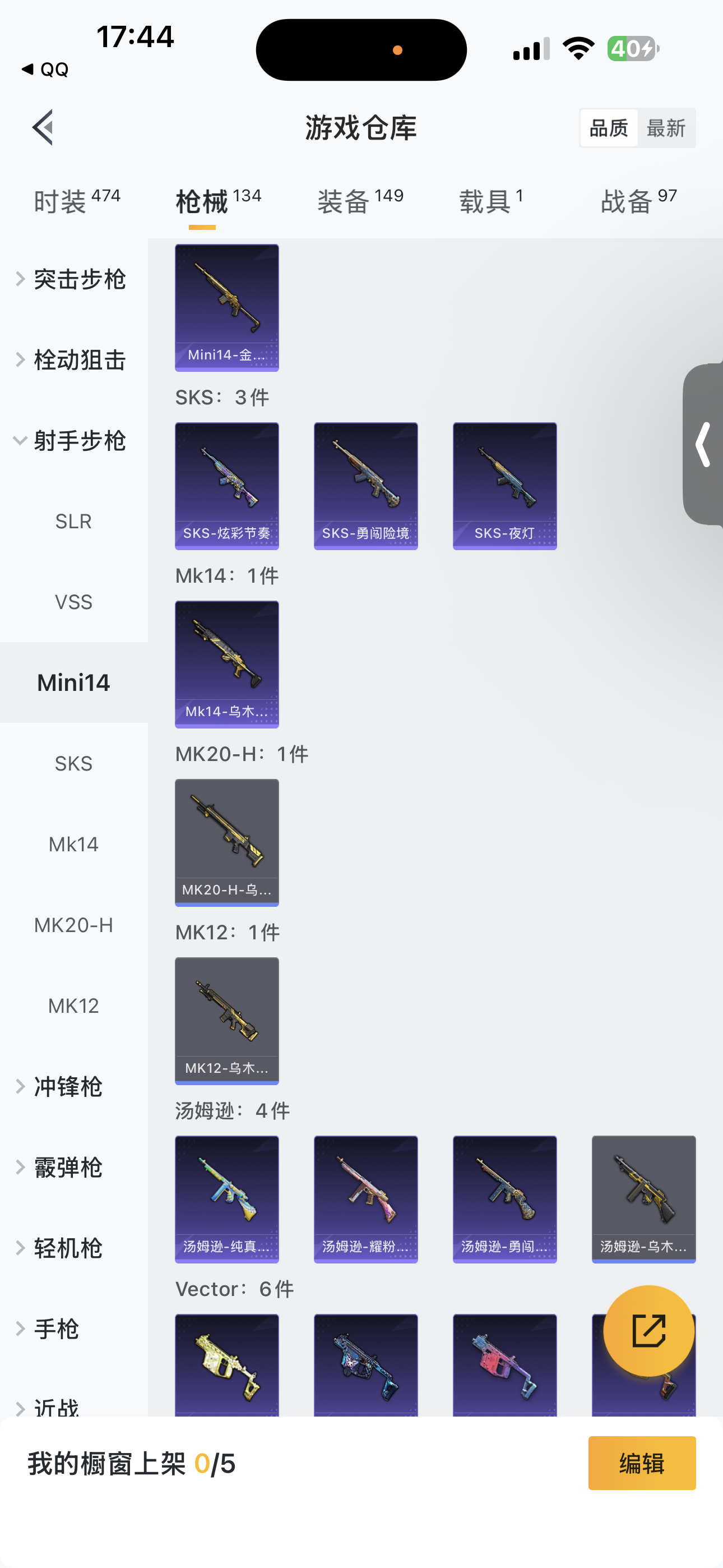Open the SKS-炫彩节奏 skin
The image size is (723, 1568).
coord(227,486)
